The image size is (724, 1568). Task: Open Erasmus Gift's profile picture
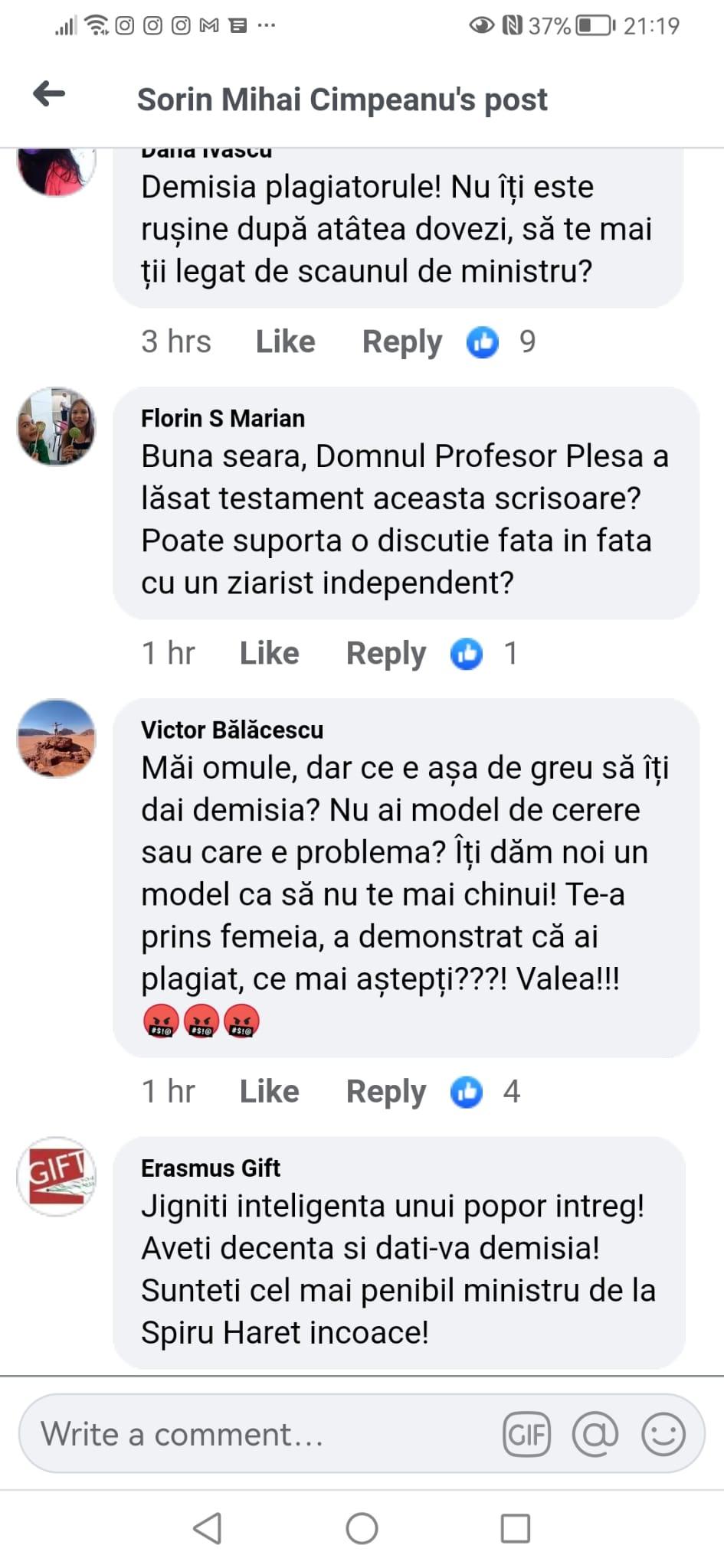[x=56, y=1176]
